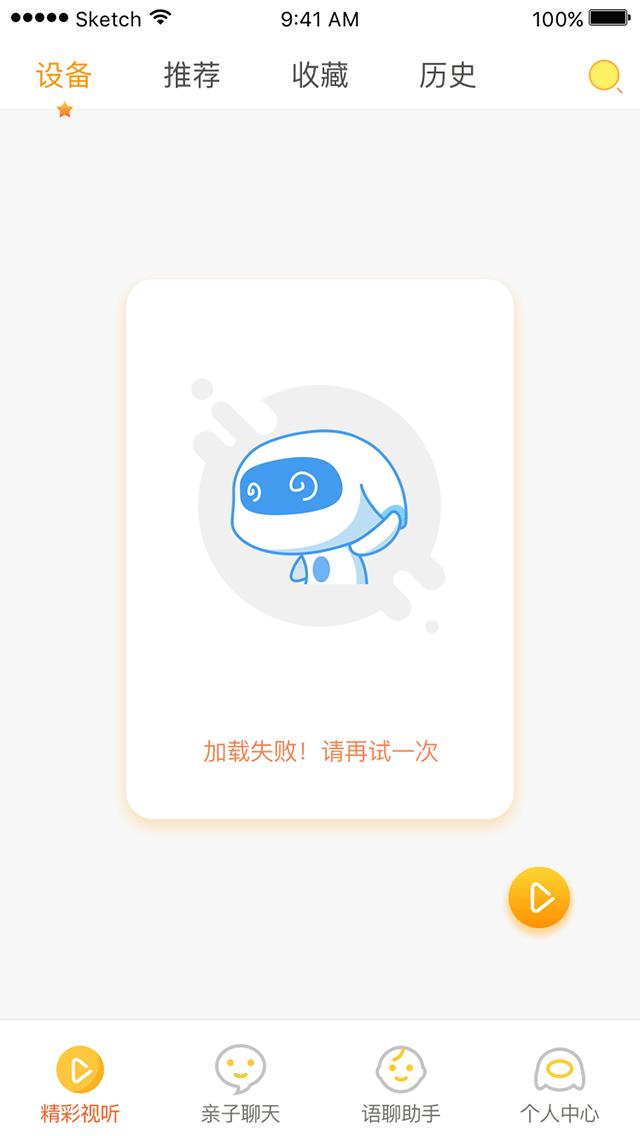
Task: Tap 加载失败！请再试一次 to retry loading
Action: pos(320,751)
